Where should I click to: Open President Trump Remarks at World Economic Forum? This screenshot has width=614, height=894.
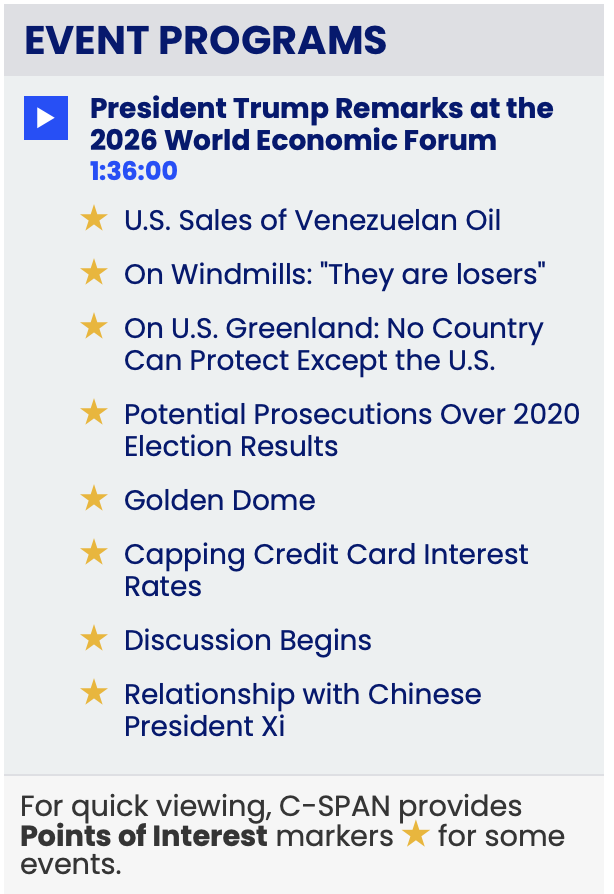321,124
